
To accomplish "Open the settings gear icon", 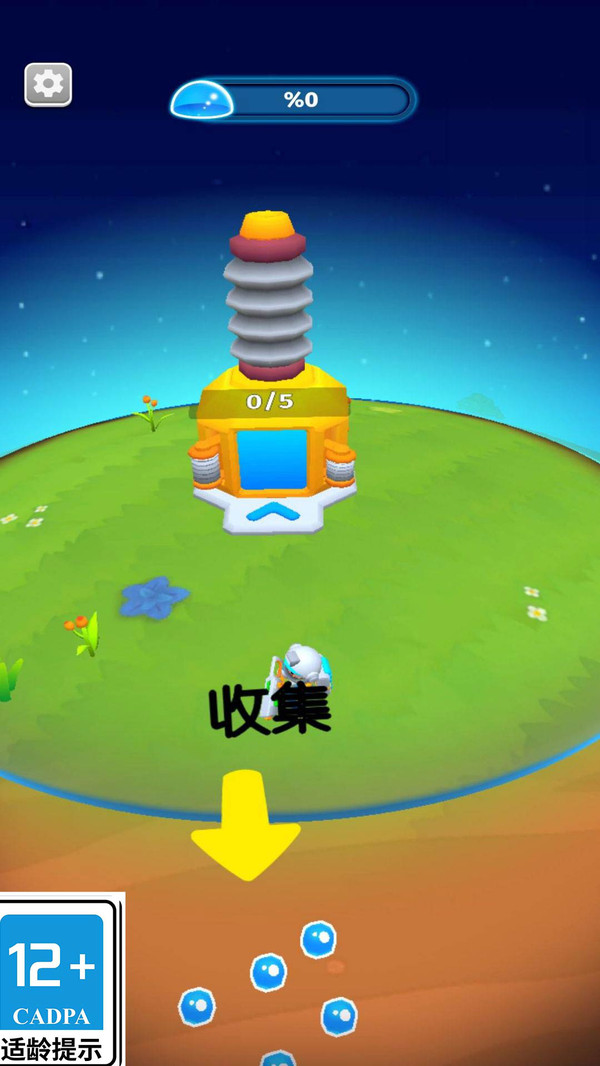I will click(48, 84).
